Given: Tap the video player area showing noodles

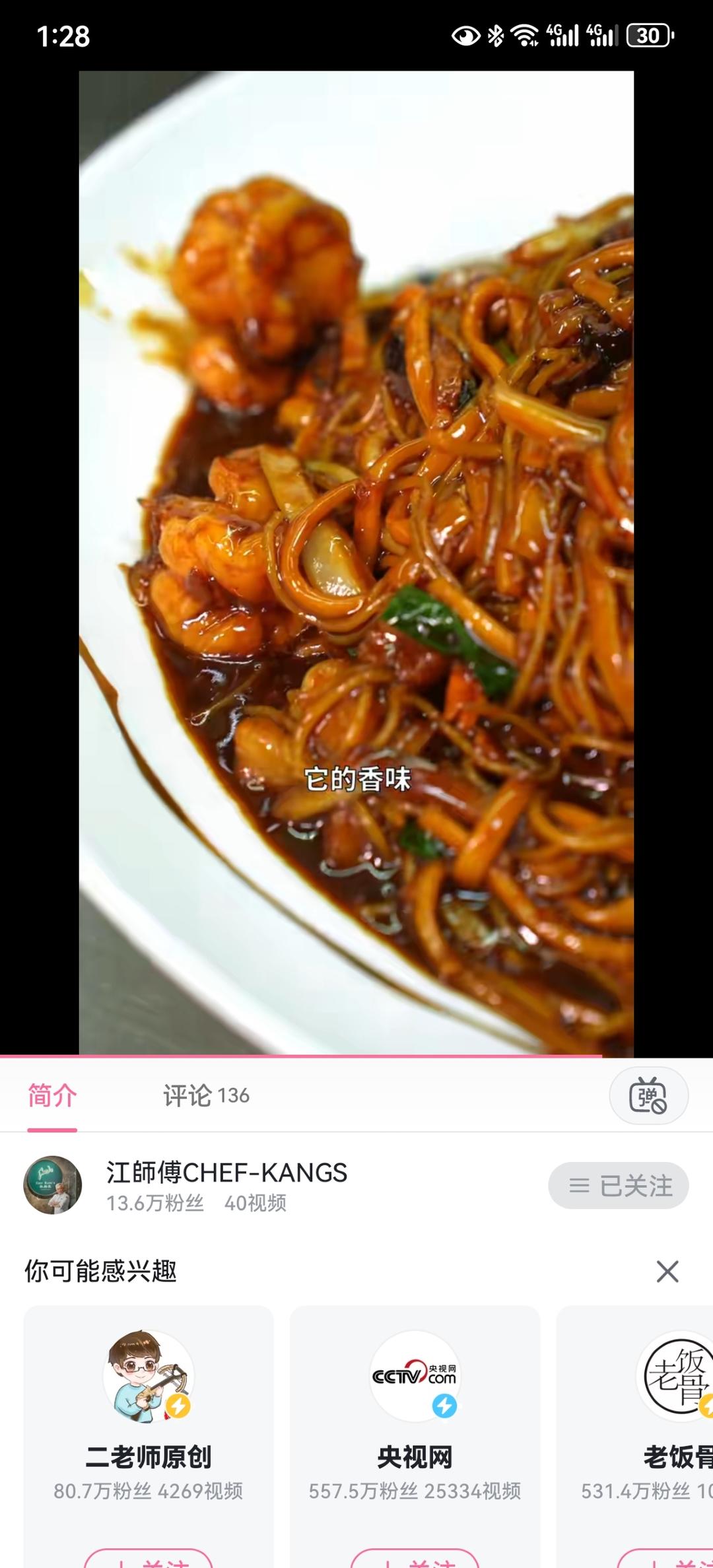Looking at the screenshot, I should tap(356, 561).
